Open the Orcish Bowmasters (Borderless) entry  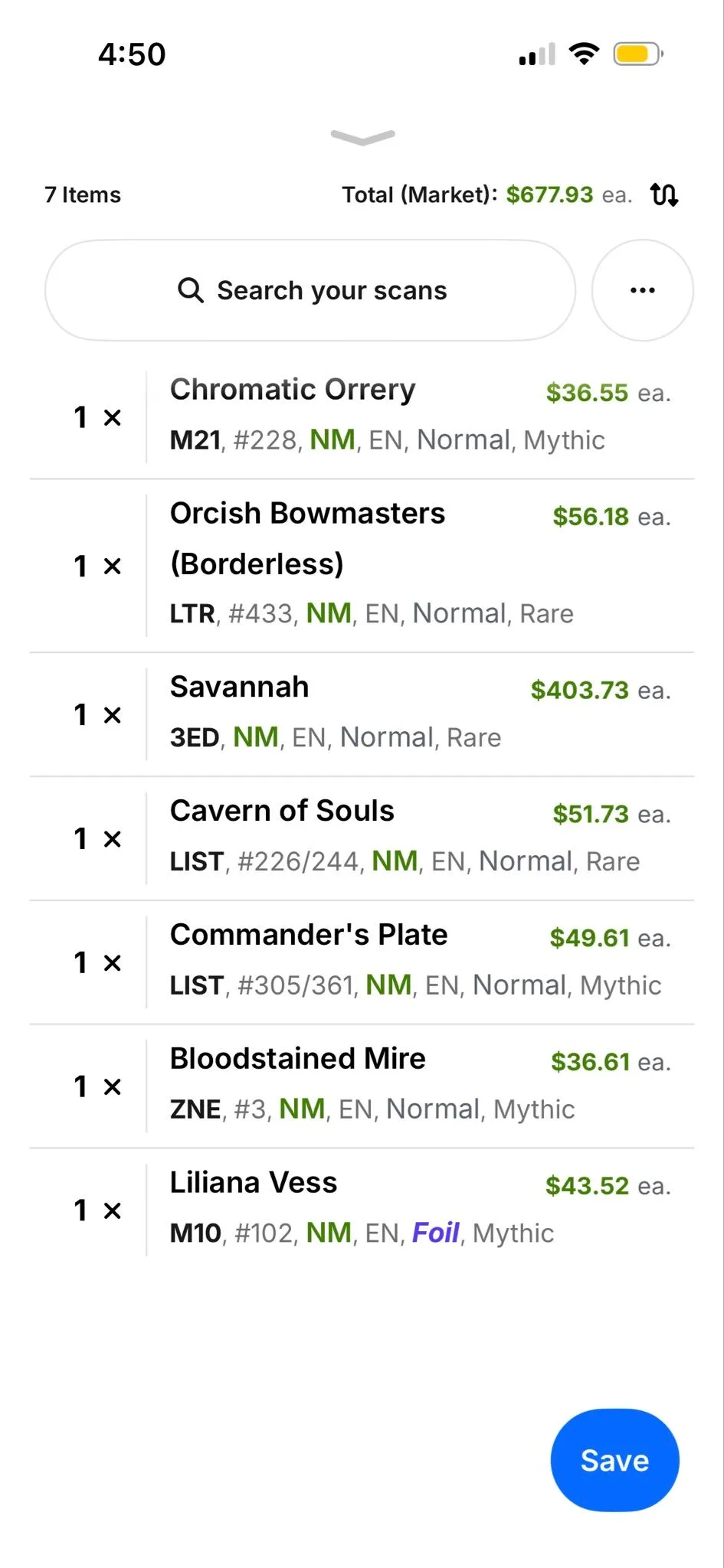[x=362, y=566]
